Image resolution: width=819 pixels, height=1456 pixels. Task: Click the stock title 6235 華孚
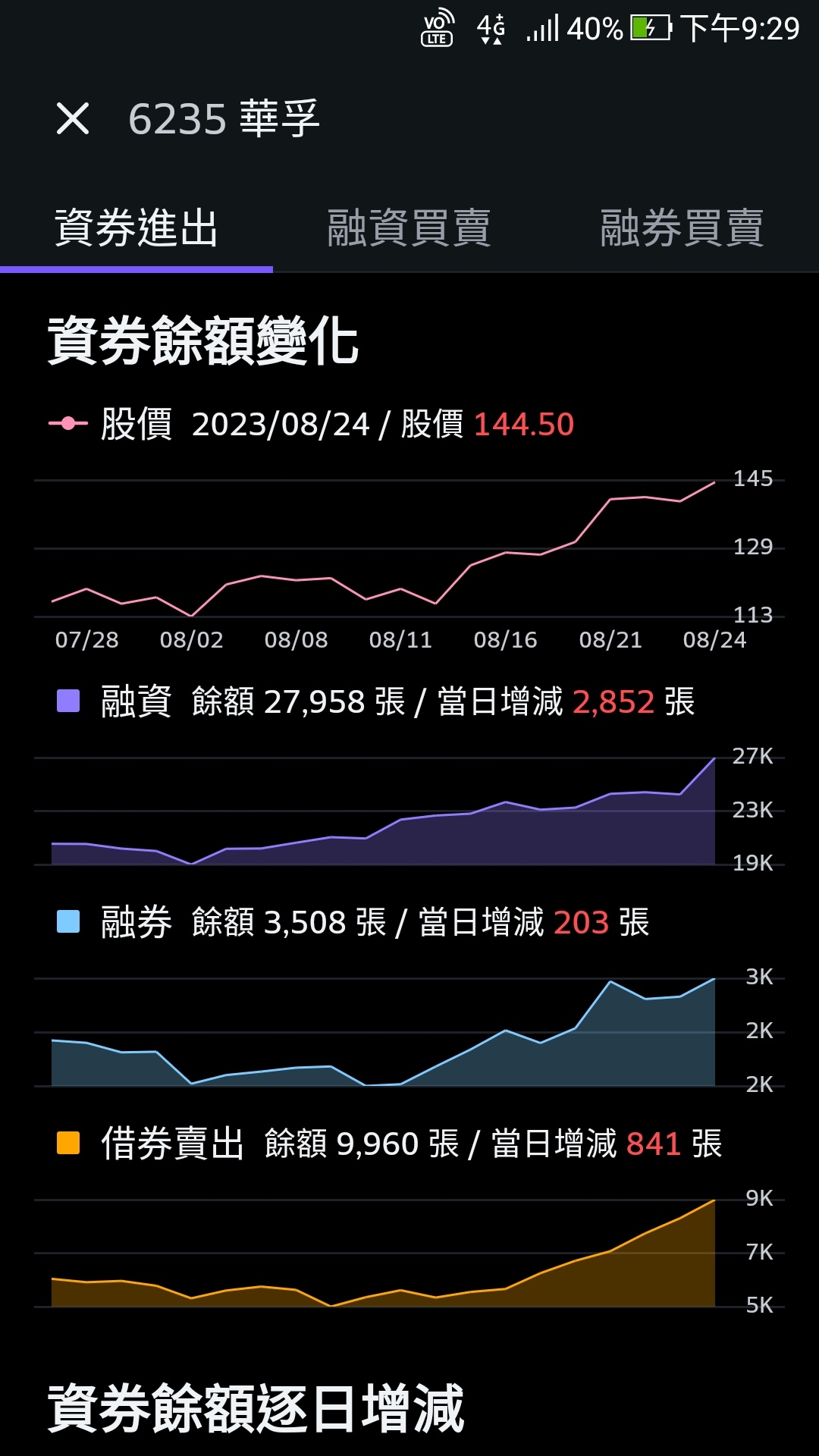click(224, 119)
